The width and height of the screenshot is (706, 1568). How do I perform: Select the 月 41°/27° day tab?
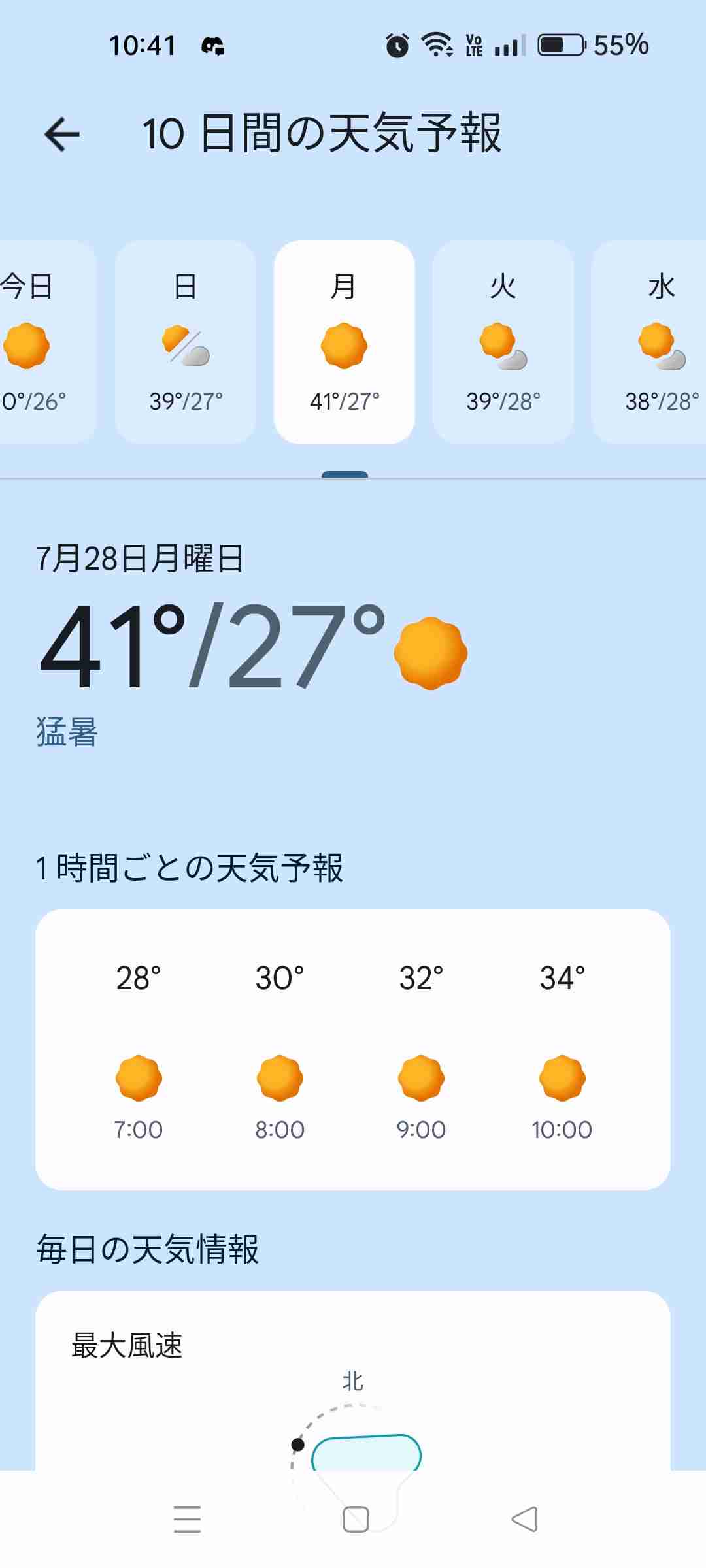click(345, 342)
